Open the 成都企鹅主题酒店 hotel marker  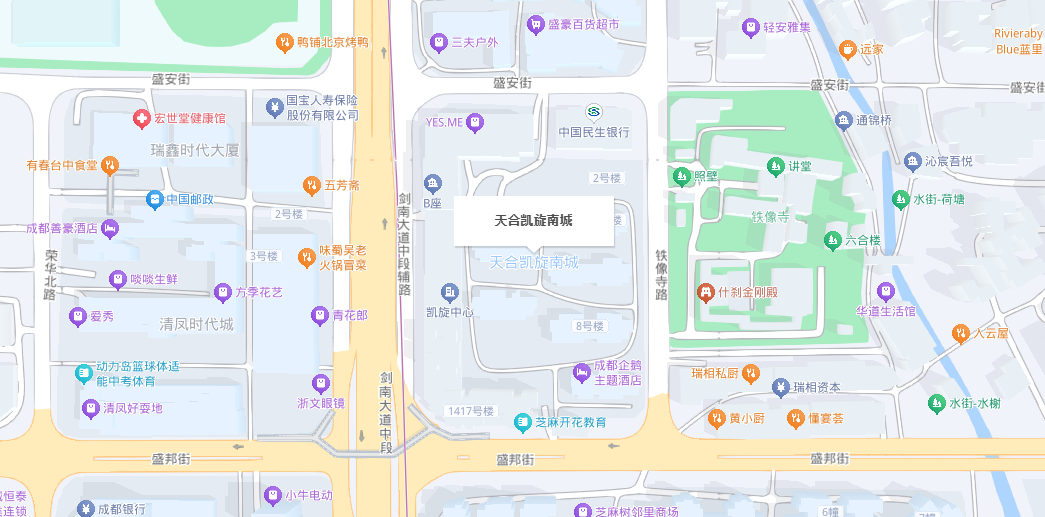581,372
